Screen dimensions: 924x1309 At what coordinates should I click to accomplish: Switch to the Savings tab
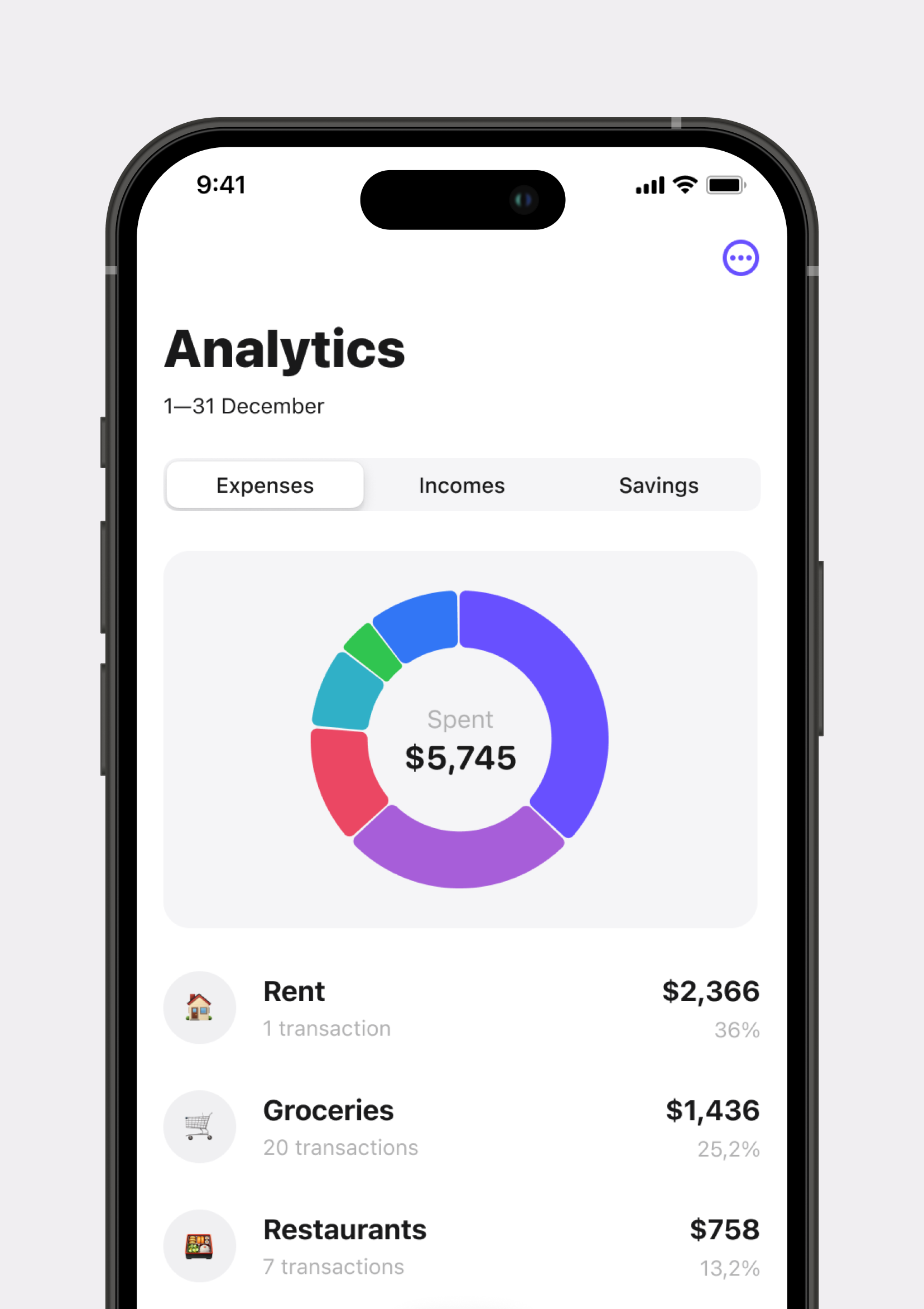point(658,485)
